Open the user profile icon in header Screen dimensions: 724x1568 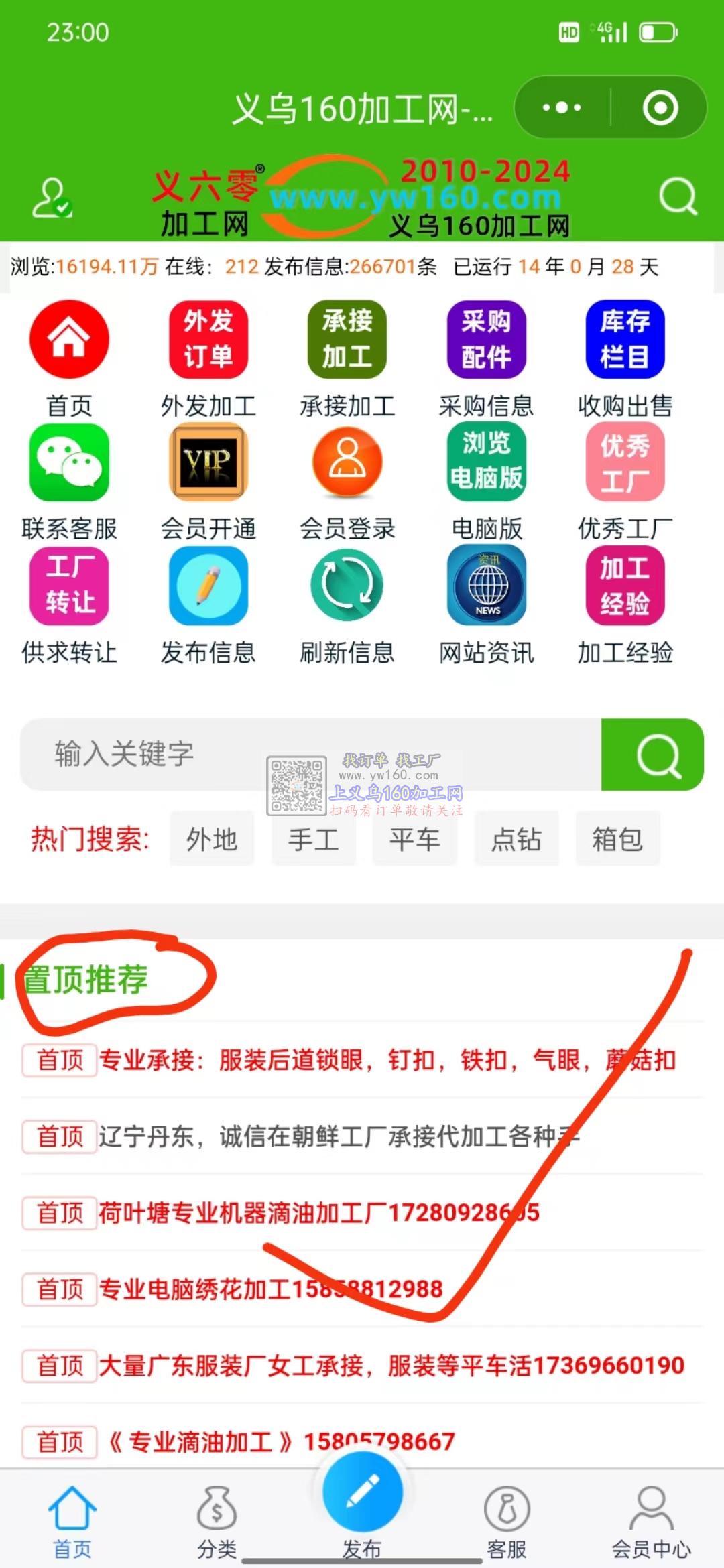click(x=52, y=198)
